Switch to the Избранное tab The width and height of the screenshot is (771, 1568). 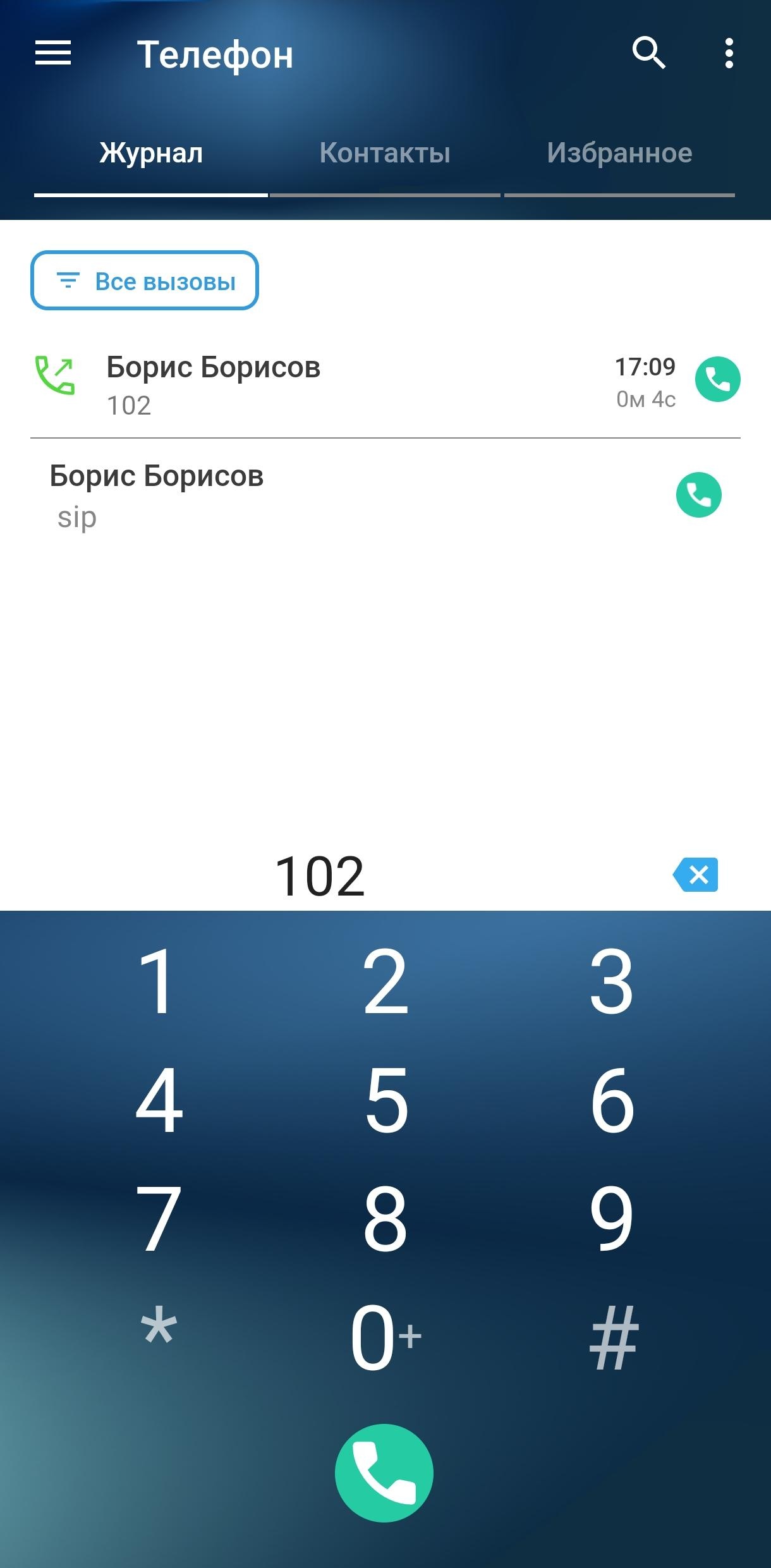(x=619, y=154)
